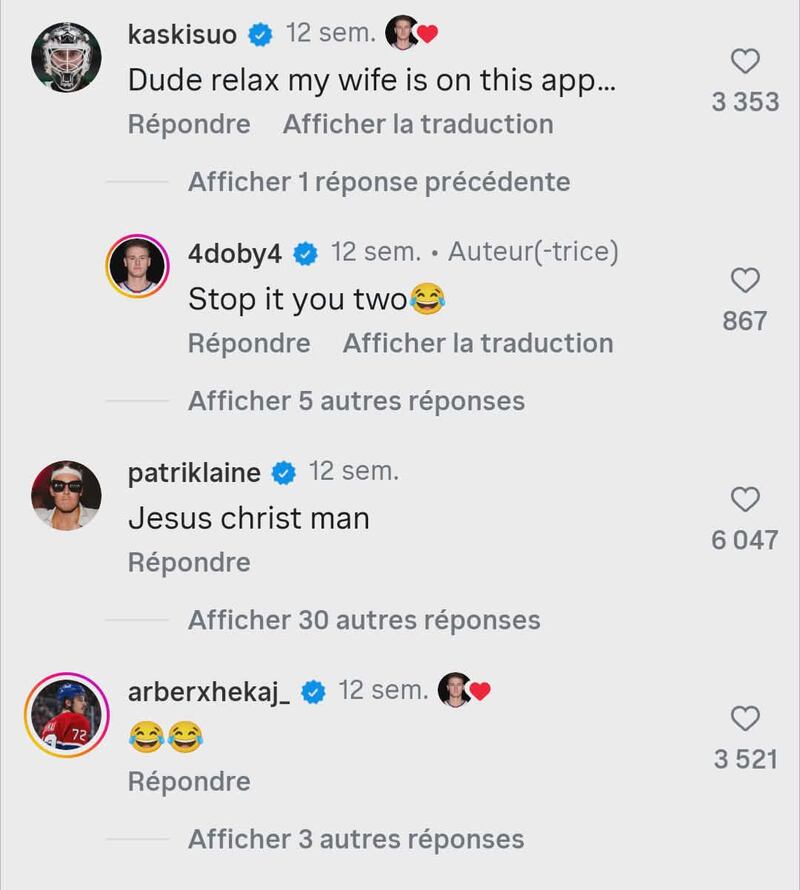
Task: Reply to patriklaine's comment
Action: point(189,562)
